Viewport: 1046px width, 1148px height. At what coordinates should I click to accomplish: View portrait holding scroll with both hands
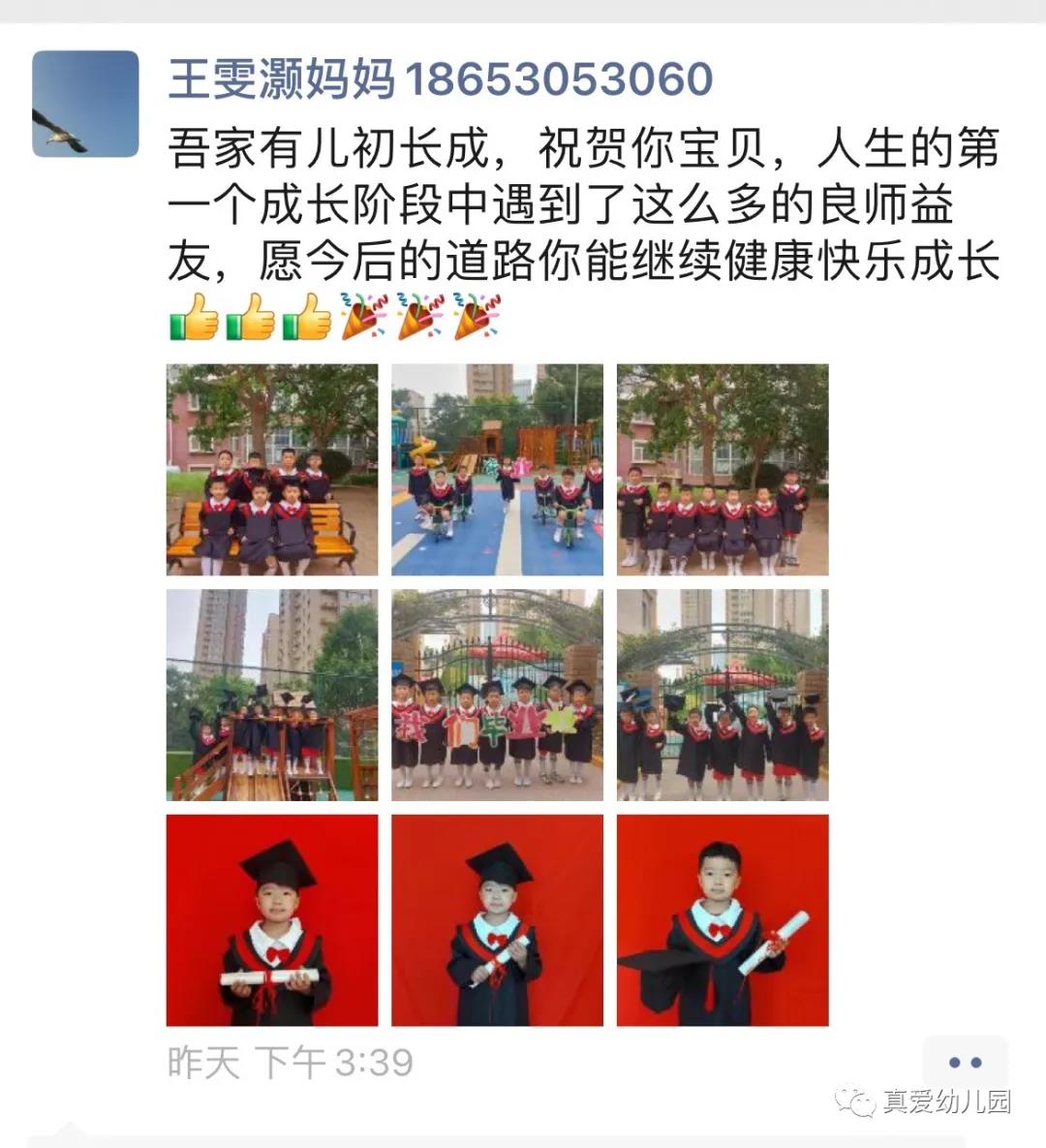coord(272,919)
